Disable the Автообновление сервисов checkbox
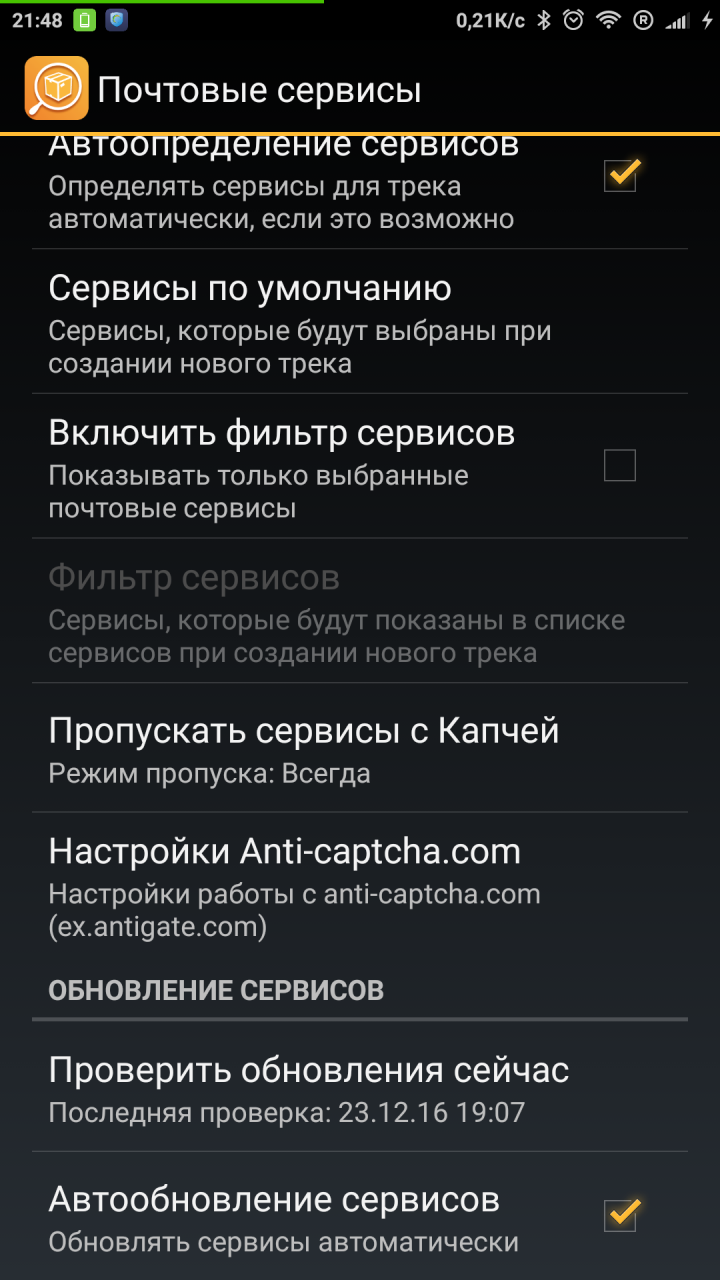The height and width of the screenshot is (1280, 720). point(620,1215)
